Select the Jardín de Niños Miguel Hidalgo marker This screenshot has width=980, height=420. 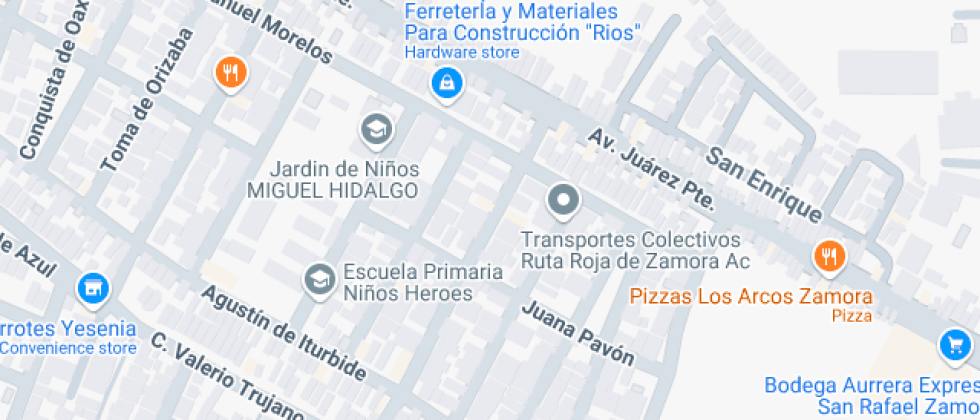tap(377, 129)
